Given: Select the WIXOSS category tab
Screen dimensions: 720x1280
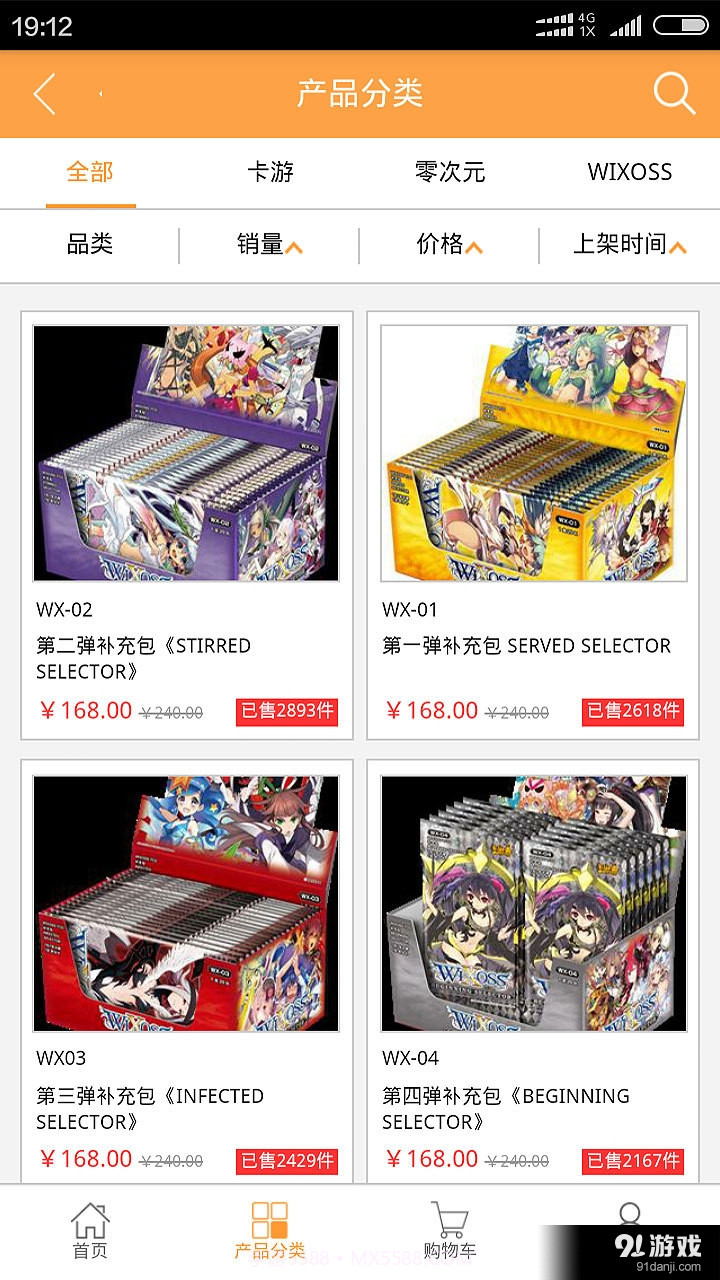Looking at the screenshot, I should [x=629, y=172].
